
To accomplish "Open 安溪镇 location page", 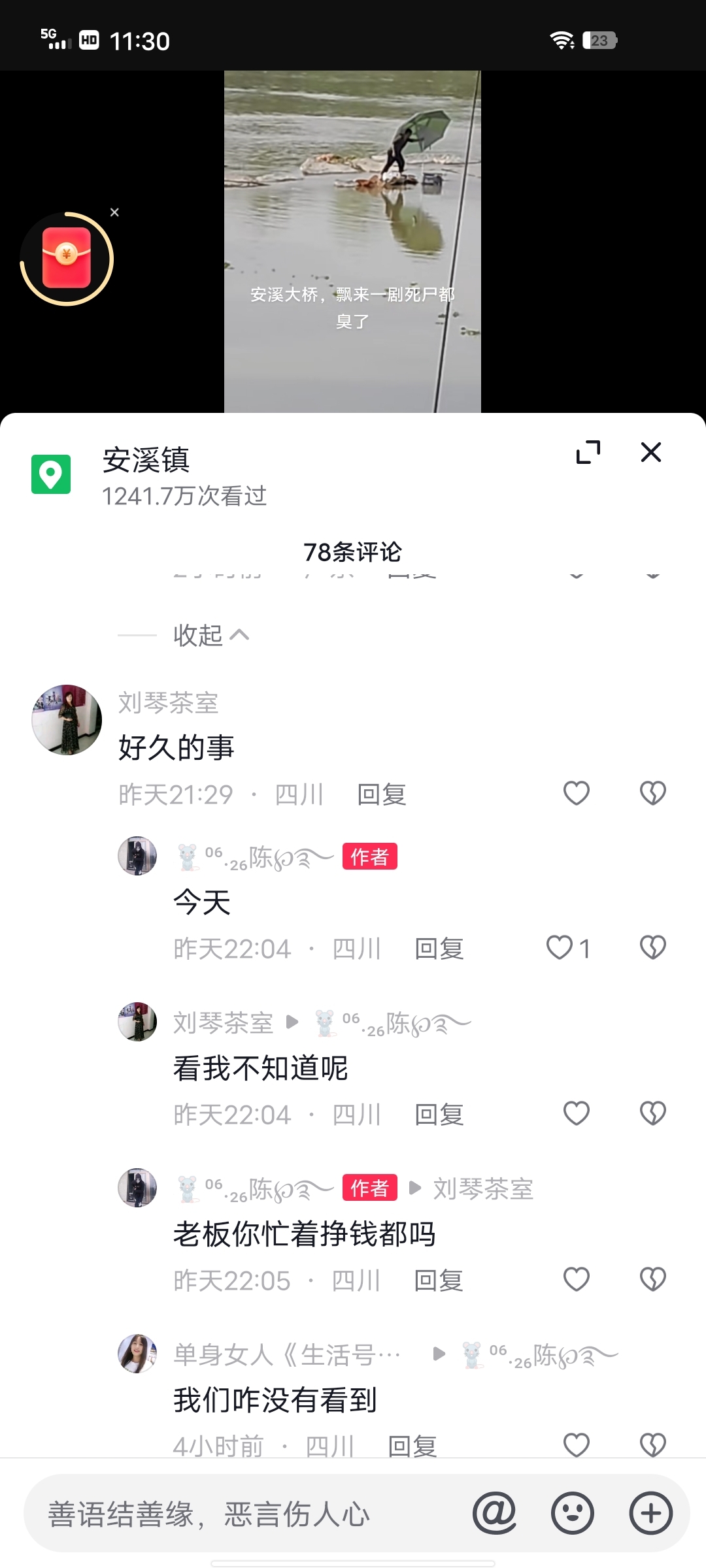I will pos(146,460).
